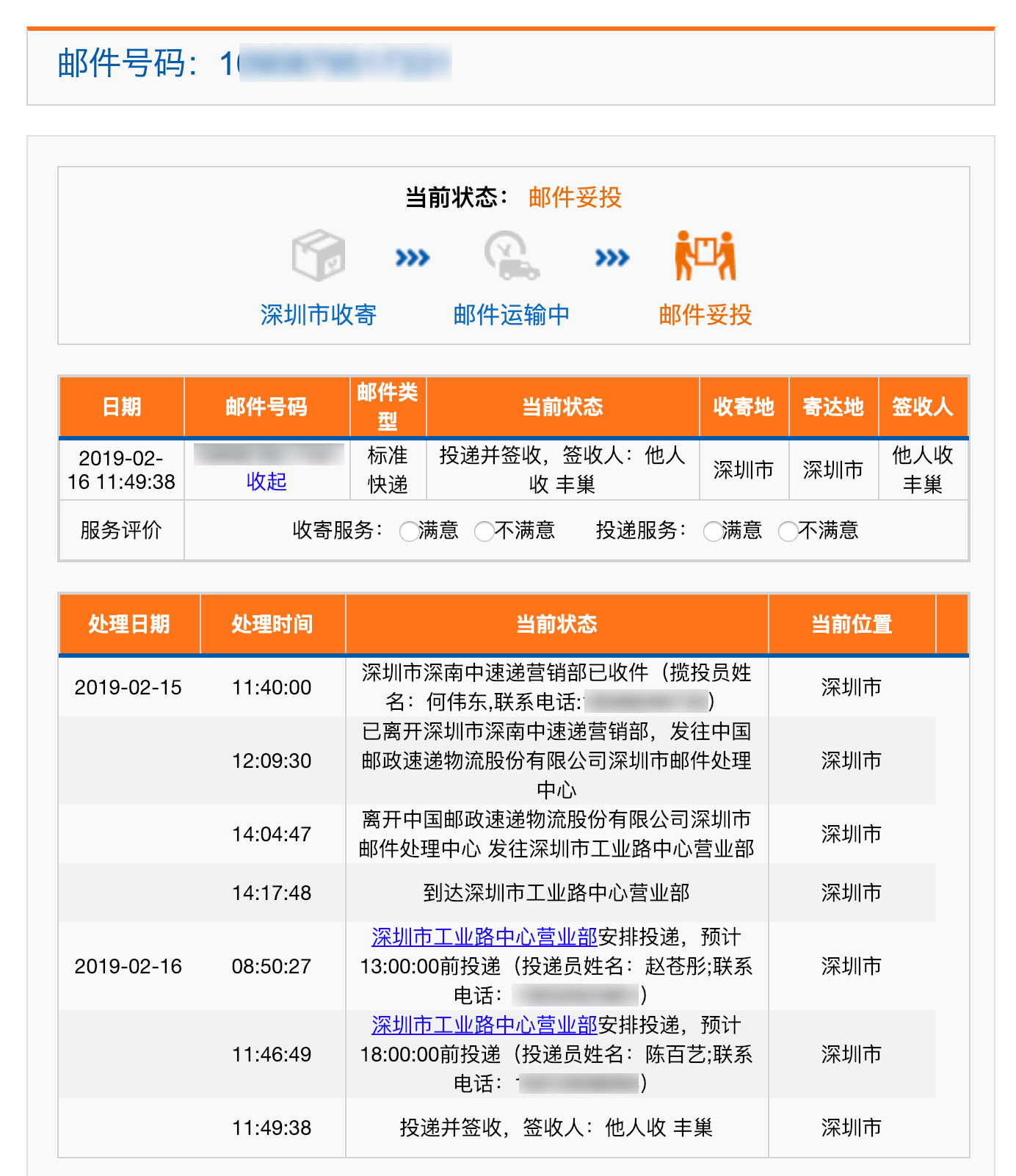Select 满意 for 投递服务

(x=713, y=531)
